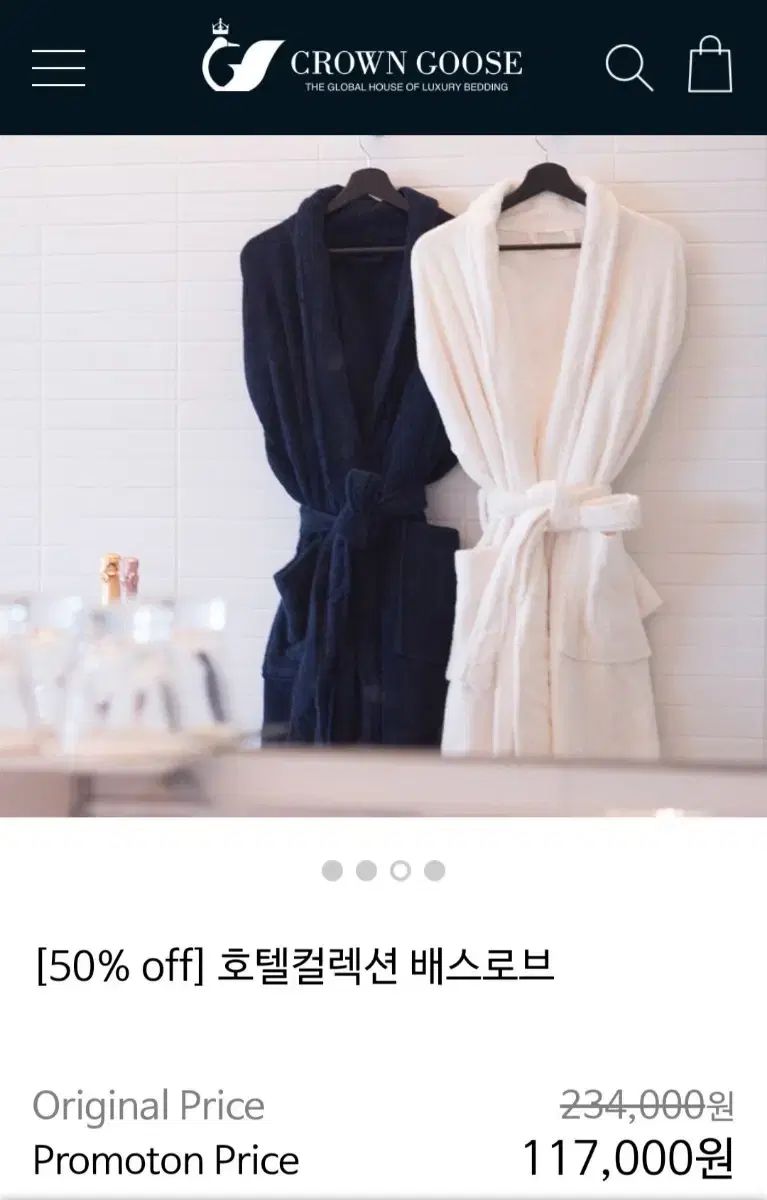The height and width of the screenshot is (1200, 767).
Task: Open the hamburger navigation menu
Action: click(x=58, y=67)
